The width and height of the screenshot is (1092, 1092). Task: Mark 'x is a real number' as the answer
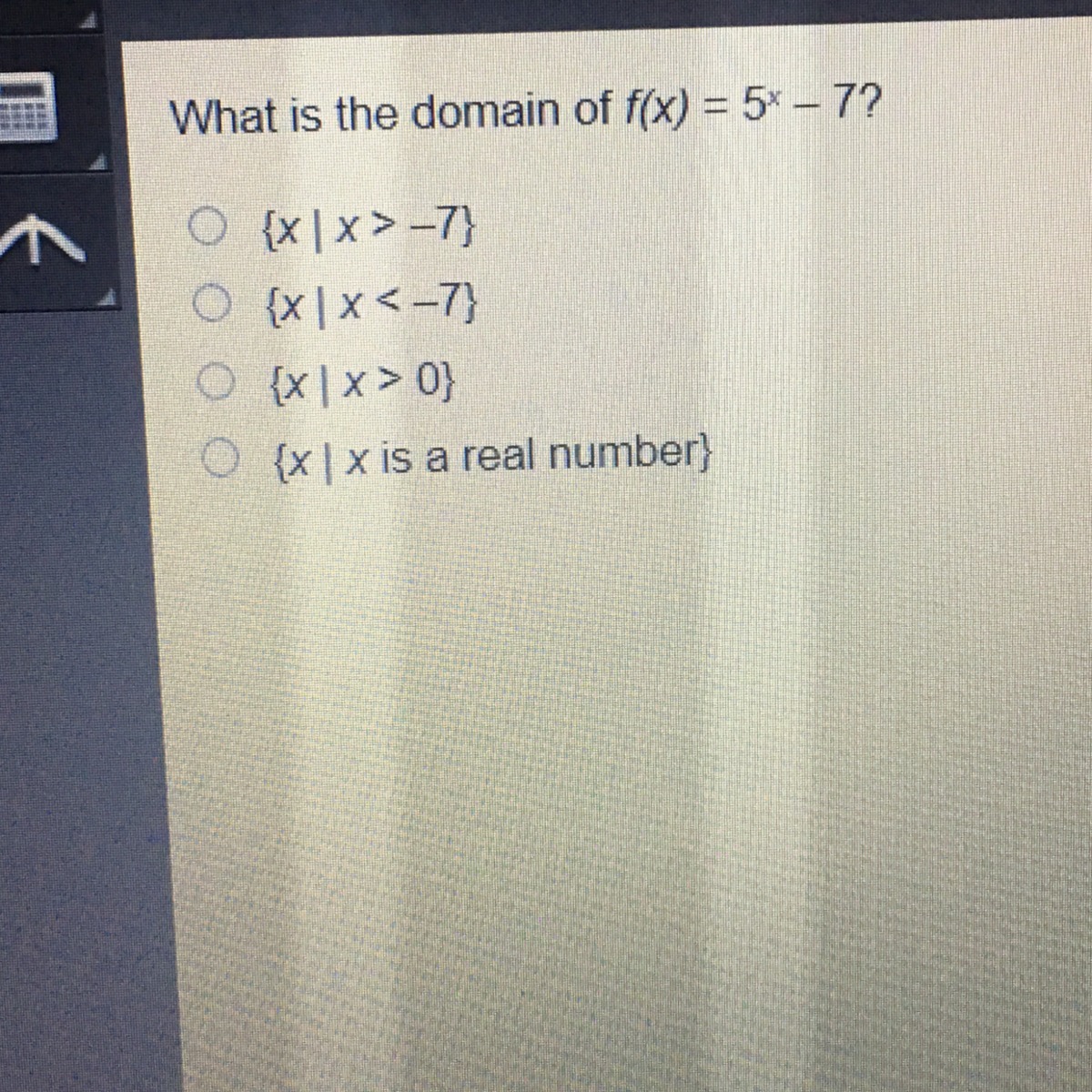pyautogui.click(x=215, y=453)
